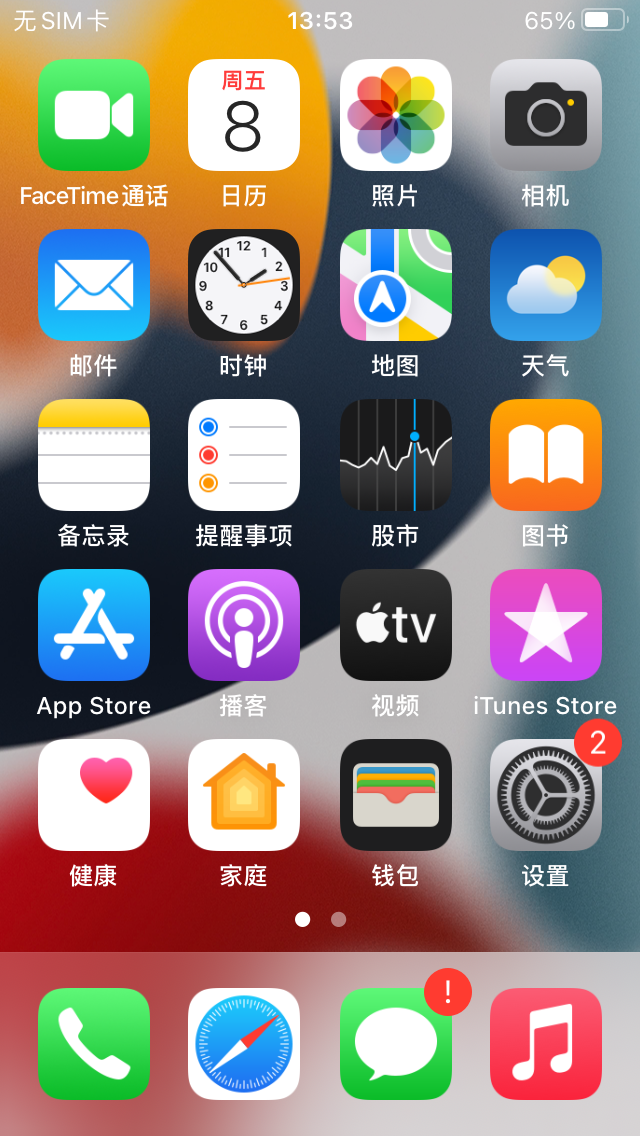Screen dimensions: 640x1136
Task: Launch the App Store
Action: (x=94, y=625)
